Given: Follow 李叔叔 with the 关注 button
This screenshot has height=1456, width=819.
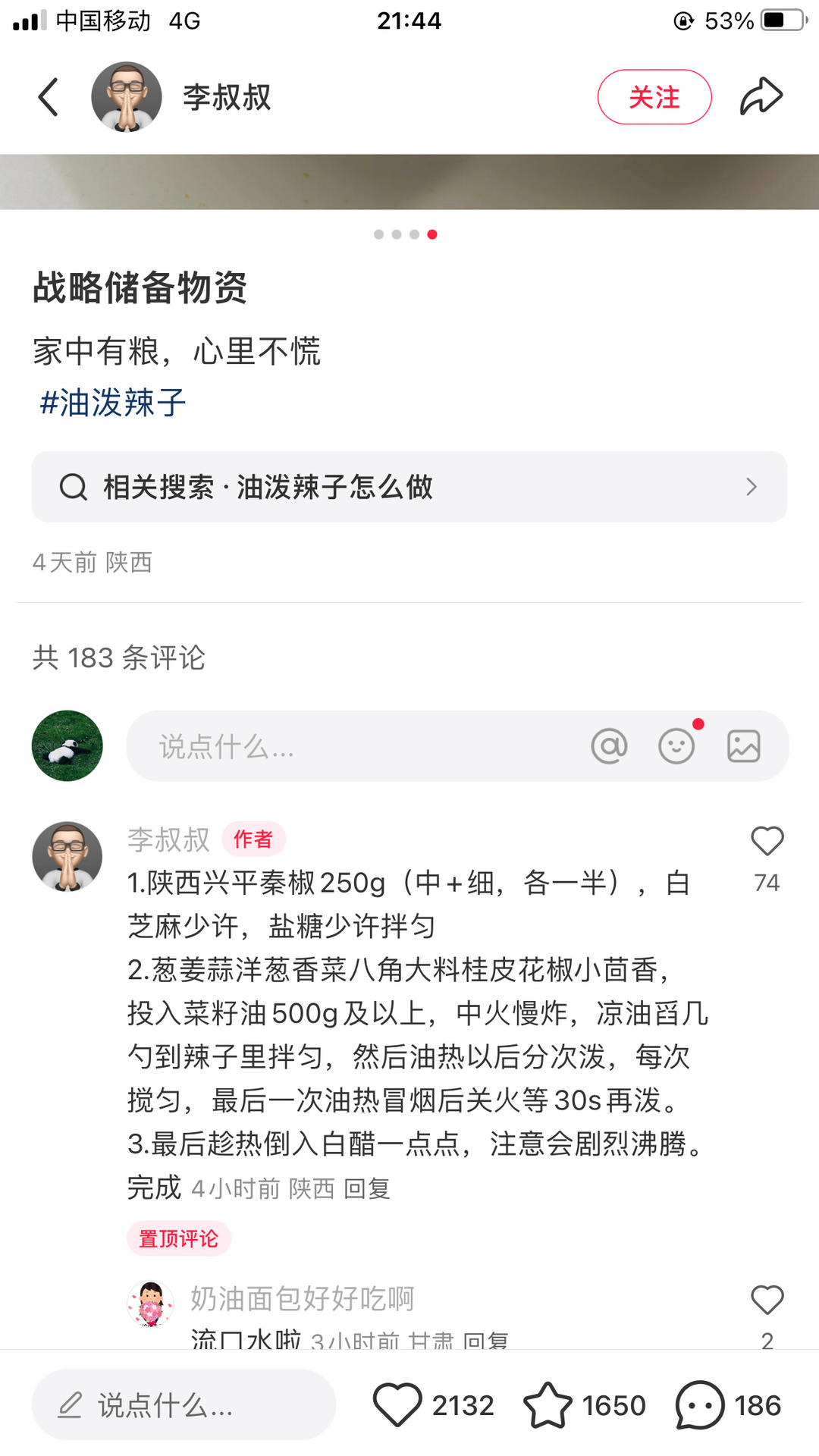Looking at the screenshot, I should [654, 97].
